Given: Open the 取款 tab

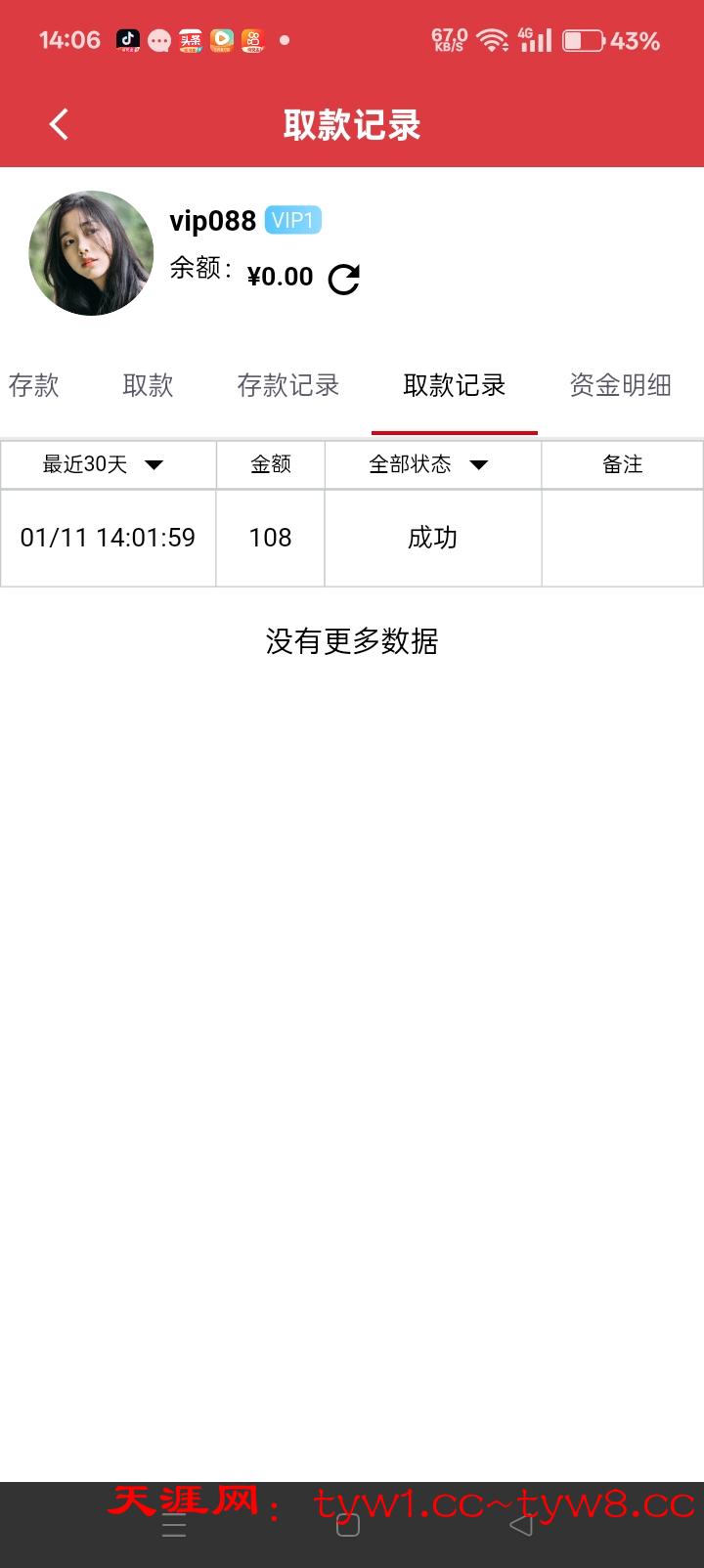Looking at the screenshot, I should 148,385.
